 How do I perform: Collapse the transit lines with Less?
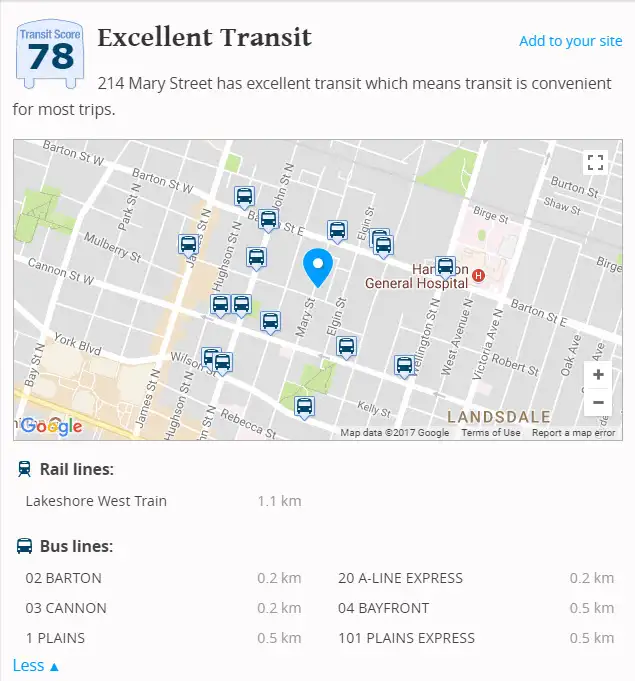(36, 665)
